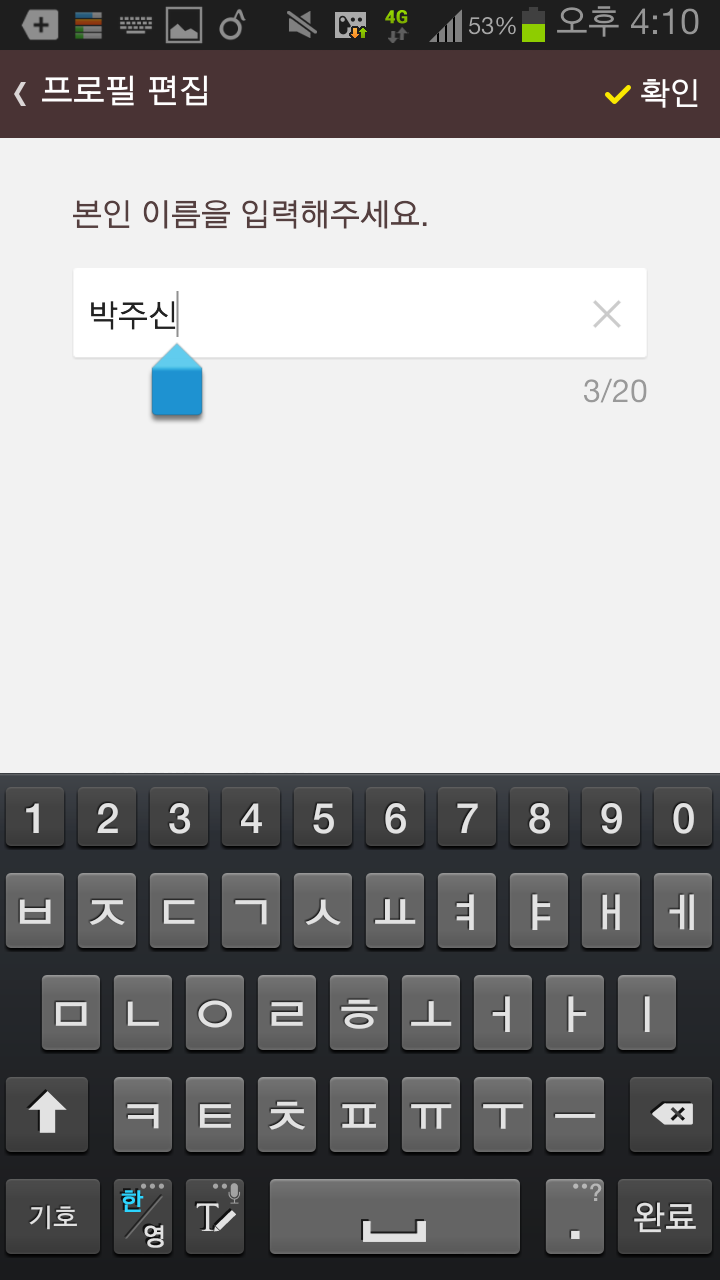This screenshot has height=1280, width=720.
Task: Select the handwriting input mode icon on the keyboard
Action: [x=214, y=1216]
